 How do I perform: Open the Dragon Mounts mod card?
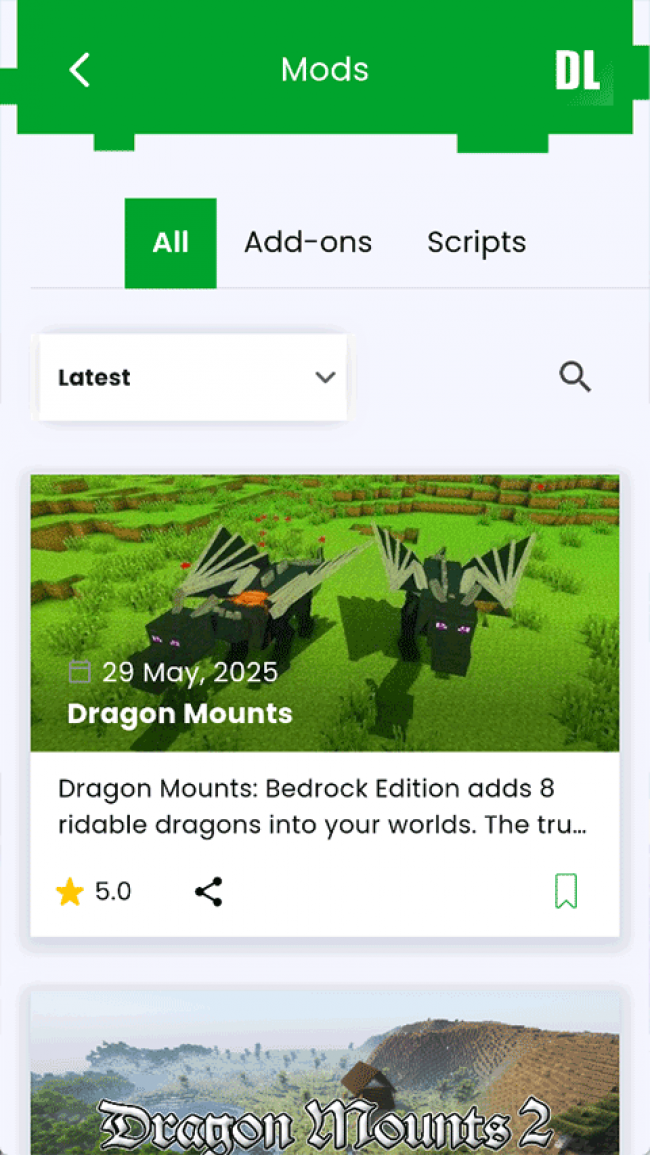324,613
